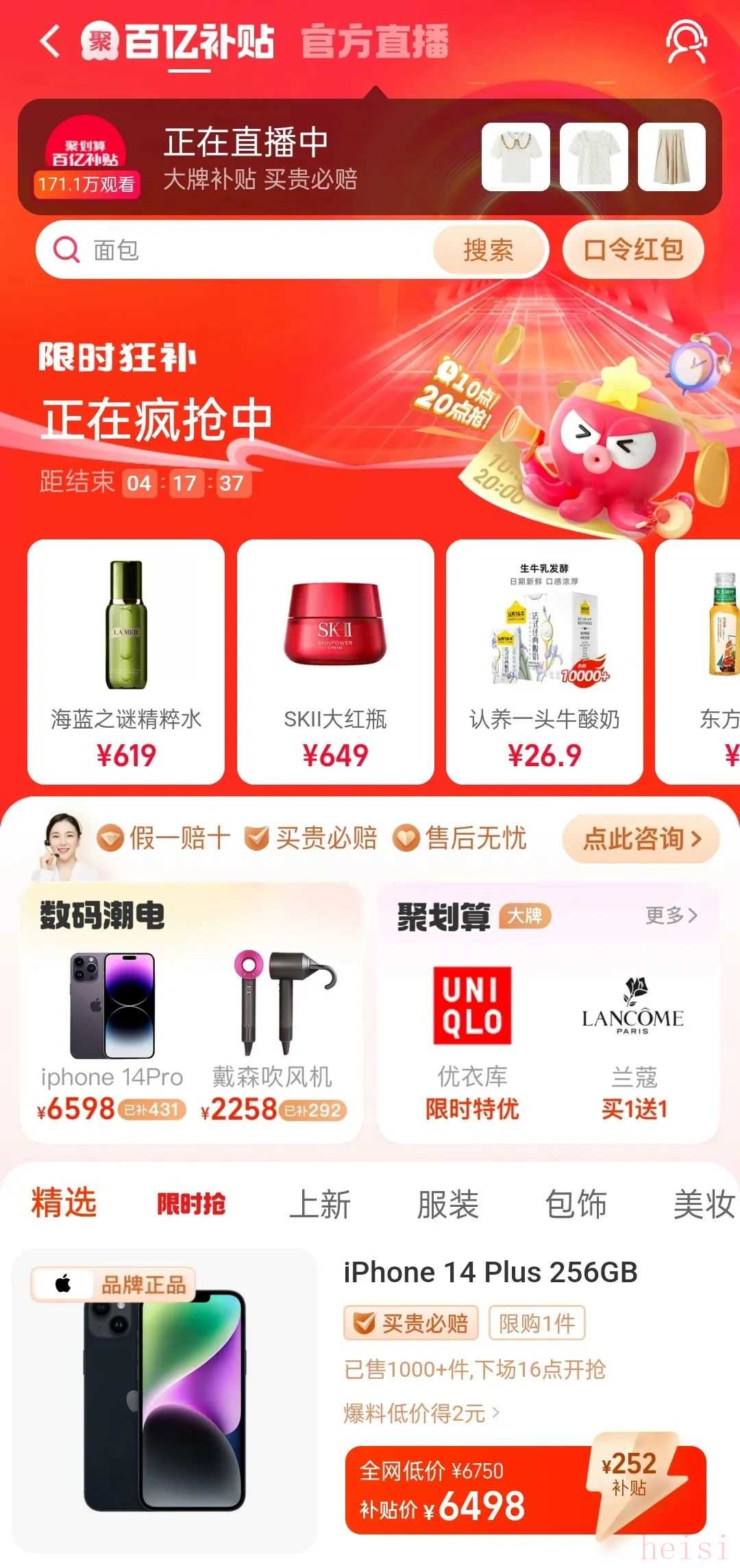This screenshot has width=740, height=1568.
Task: Switch to the 限时抢 tab
Action: click(191, 1204)
